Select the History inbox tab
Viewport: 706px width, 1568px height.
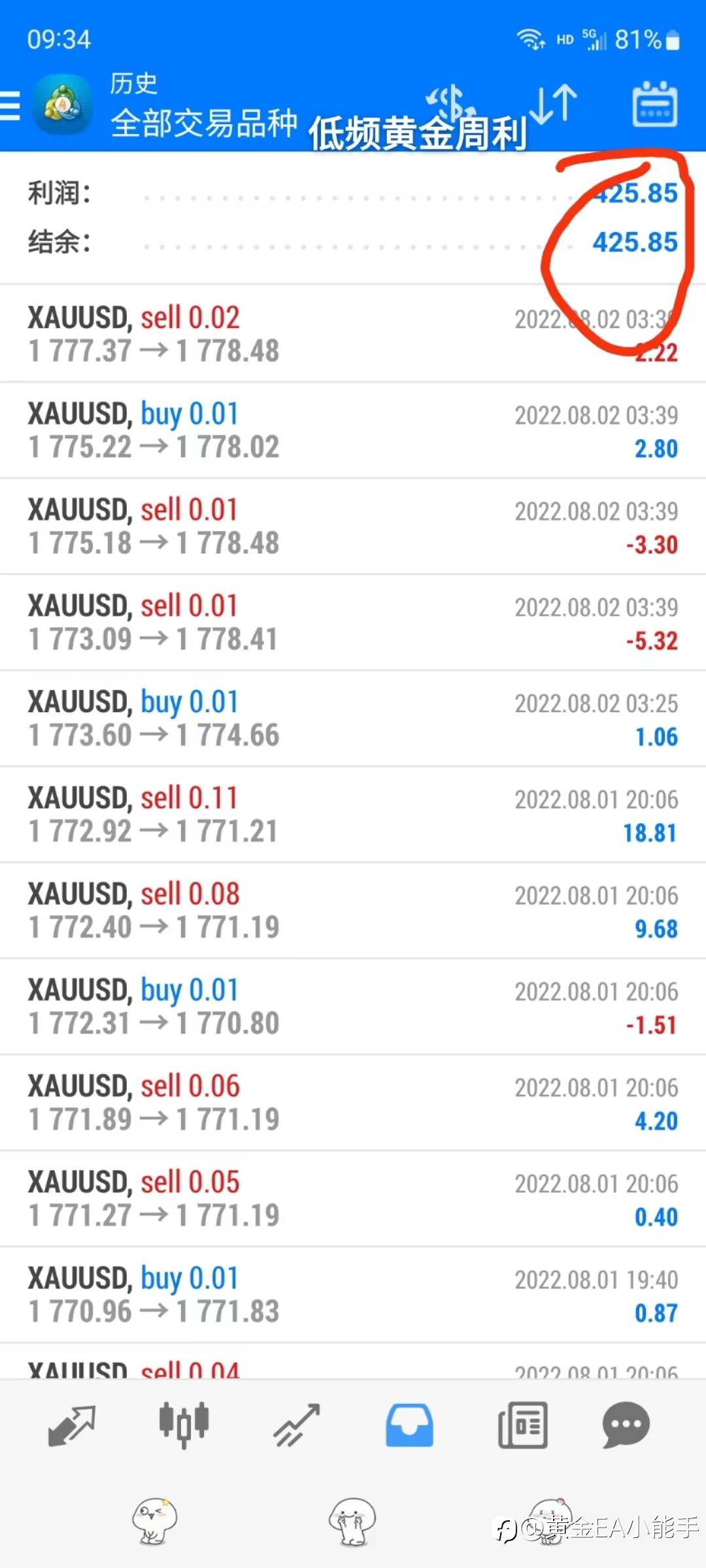pyautogui.click(x=409, y=1425)
